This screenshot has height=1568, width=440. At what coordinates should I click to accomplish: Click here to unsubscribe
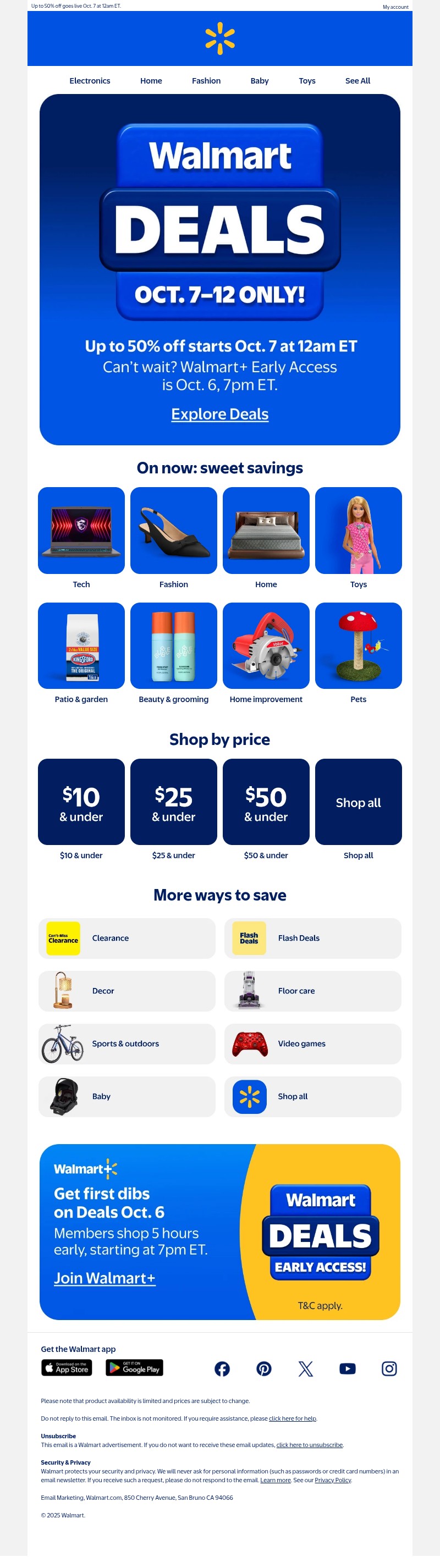[309, 1445]
